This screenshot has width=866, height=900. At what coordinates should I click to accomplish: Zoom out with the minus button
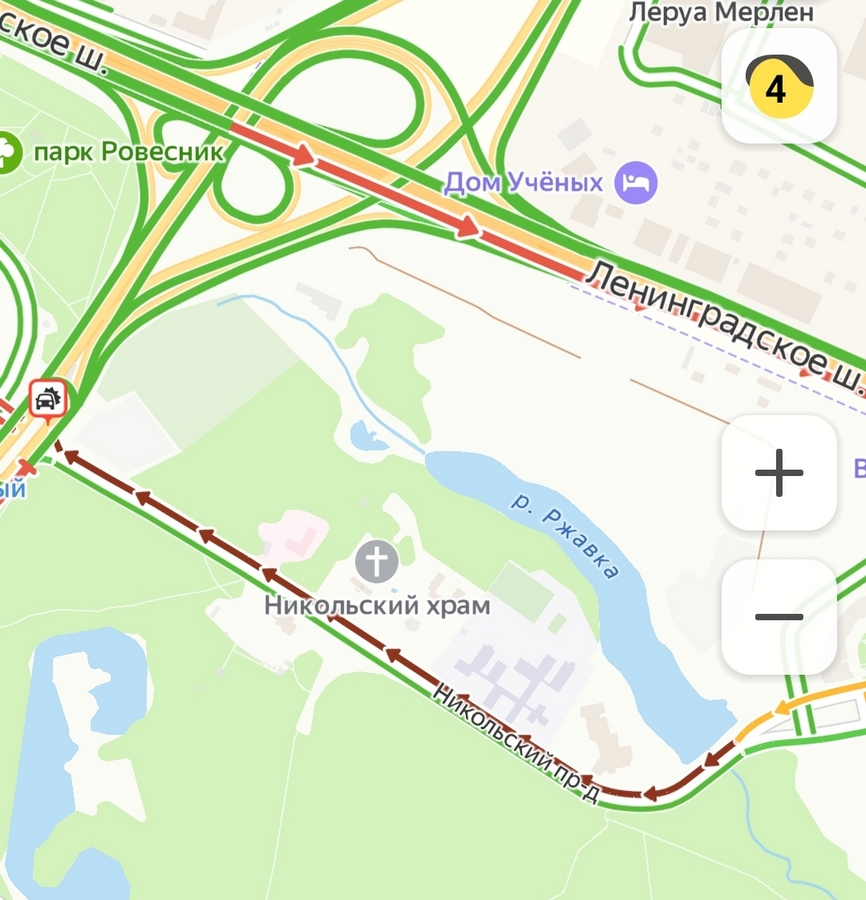779,616
